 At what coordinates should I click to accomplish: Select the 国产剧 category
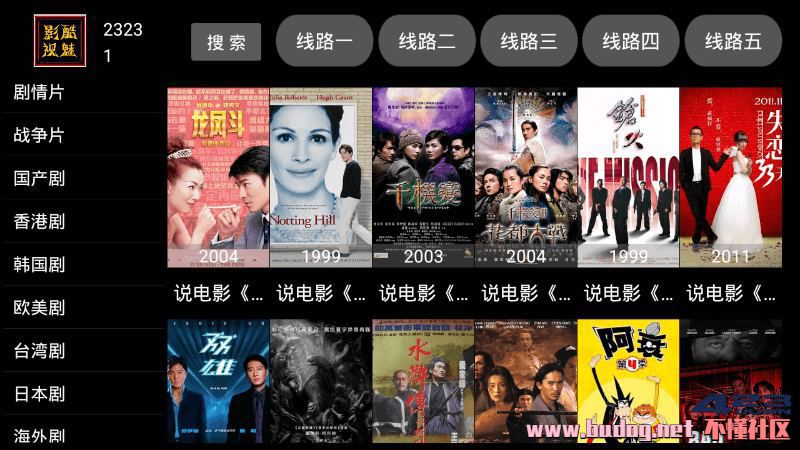[39, 179]
